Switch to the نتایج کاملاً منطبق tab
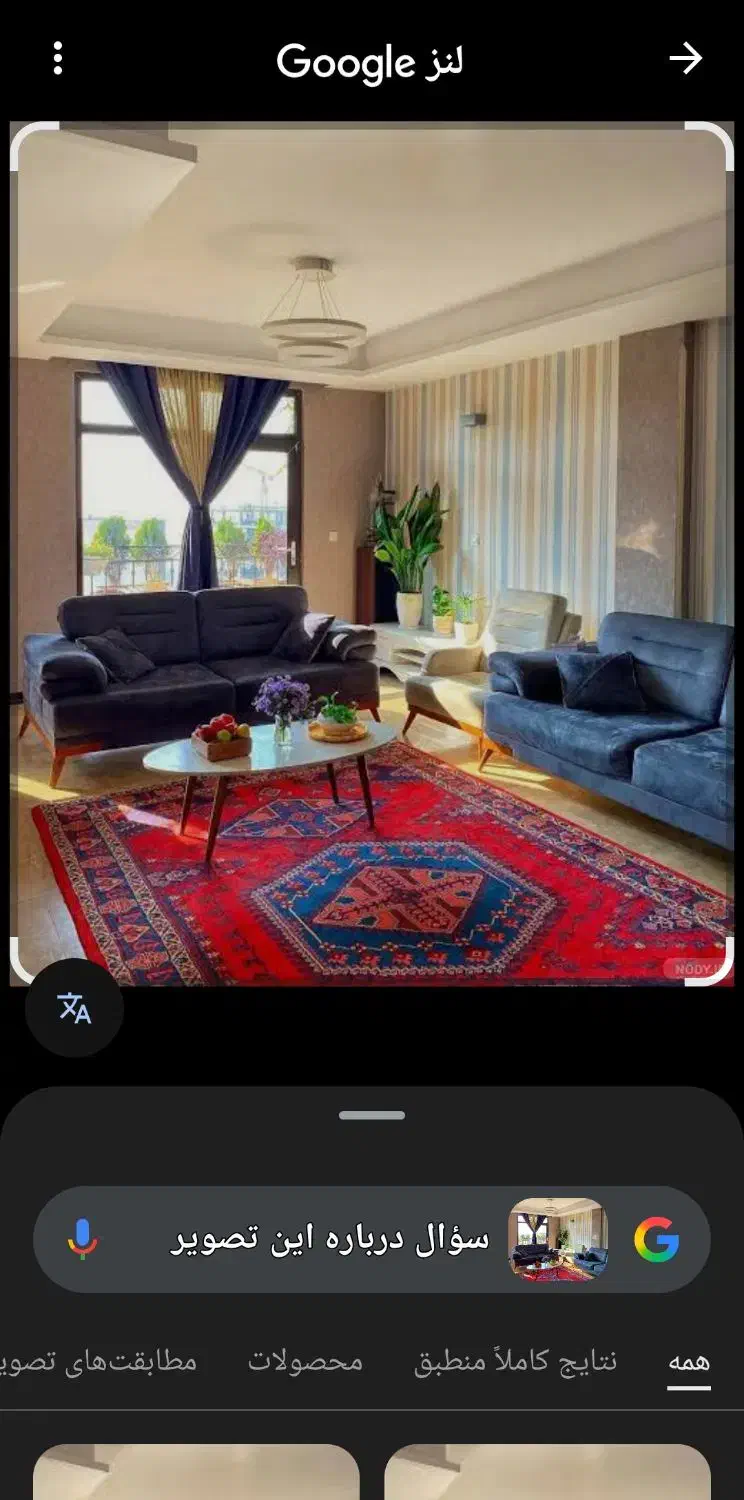The width and height of the screenshot is (744, 1500). click(515, 1361)
